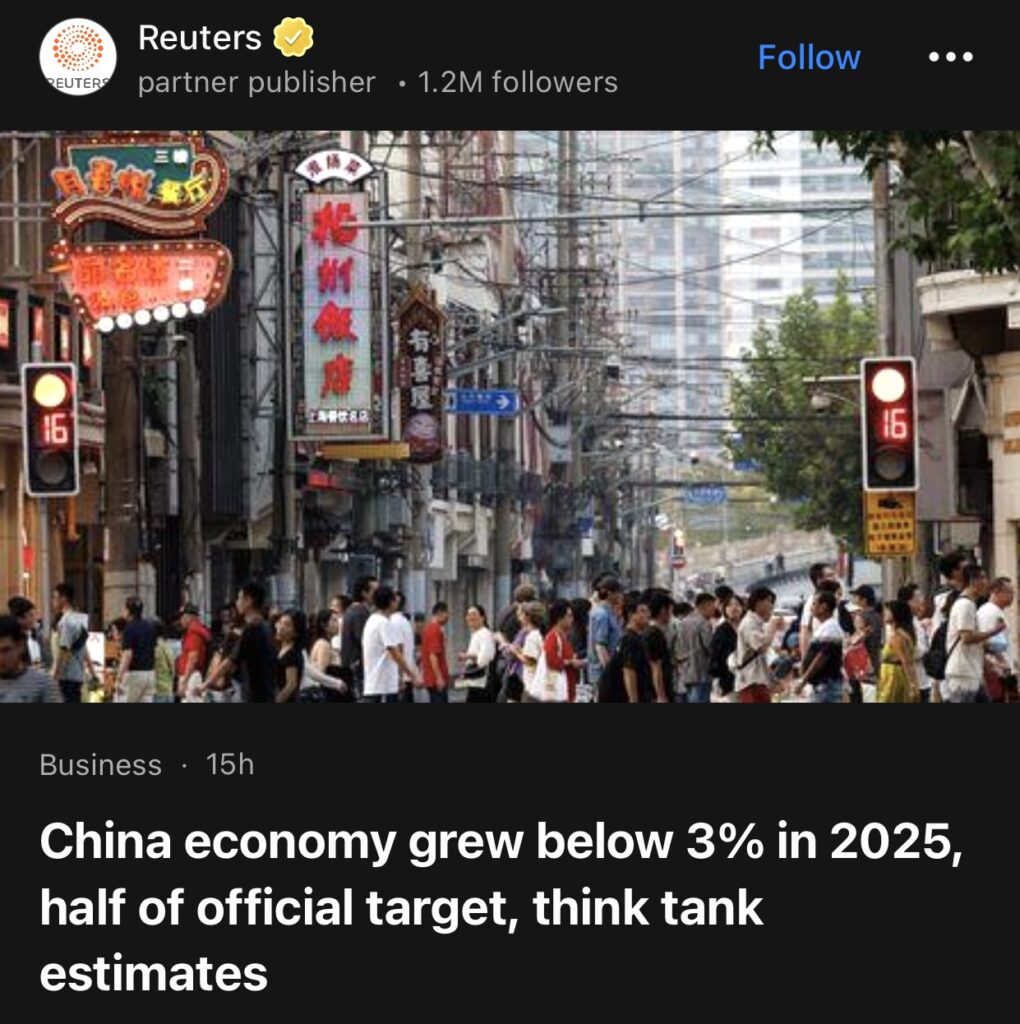1020x1024 pixels.
Task: Open the three-dot overflow menu
Action: (x=950, y=57)
